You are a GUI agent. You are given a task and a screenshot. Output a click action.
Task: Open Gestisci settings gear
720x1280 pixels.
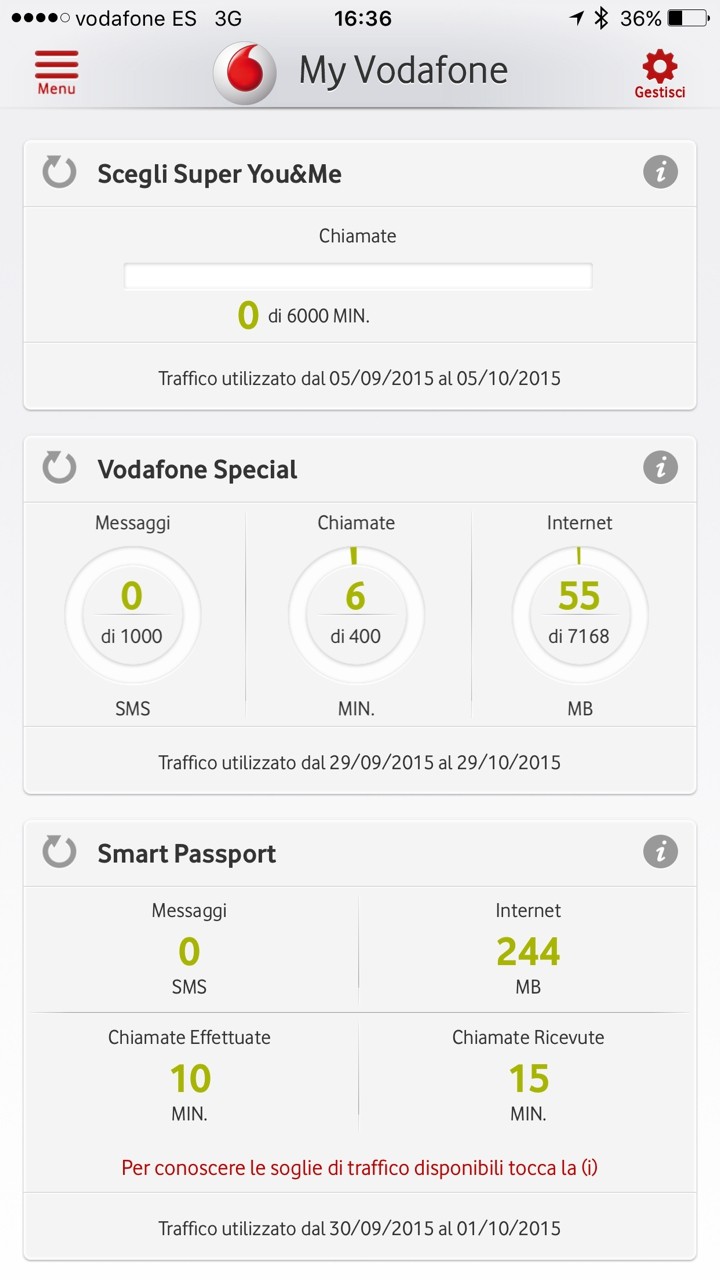coord(660,74)
